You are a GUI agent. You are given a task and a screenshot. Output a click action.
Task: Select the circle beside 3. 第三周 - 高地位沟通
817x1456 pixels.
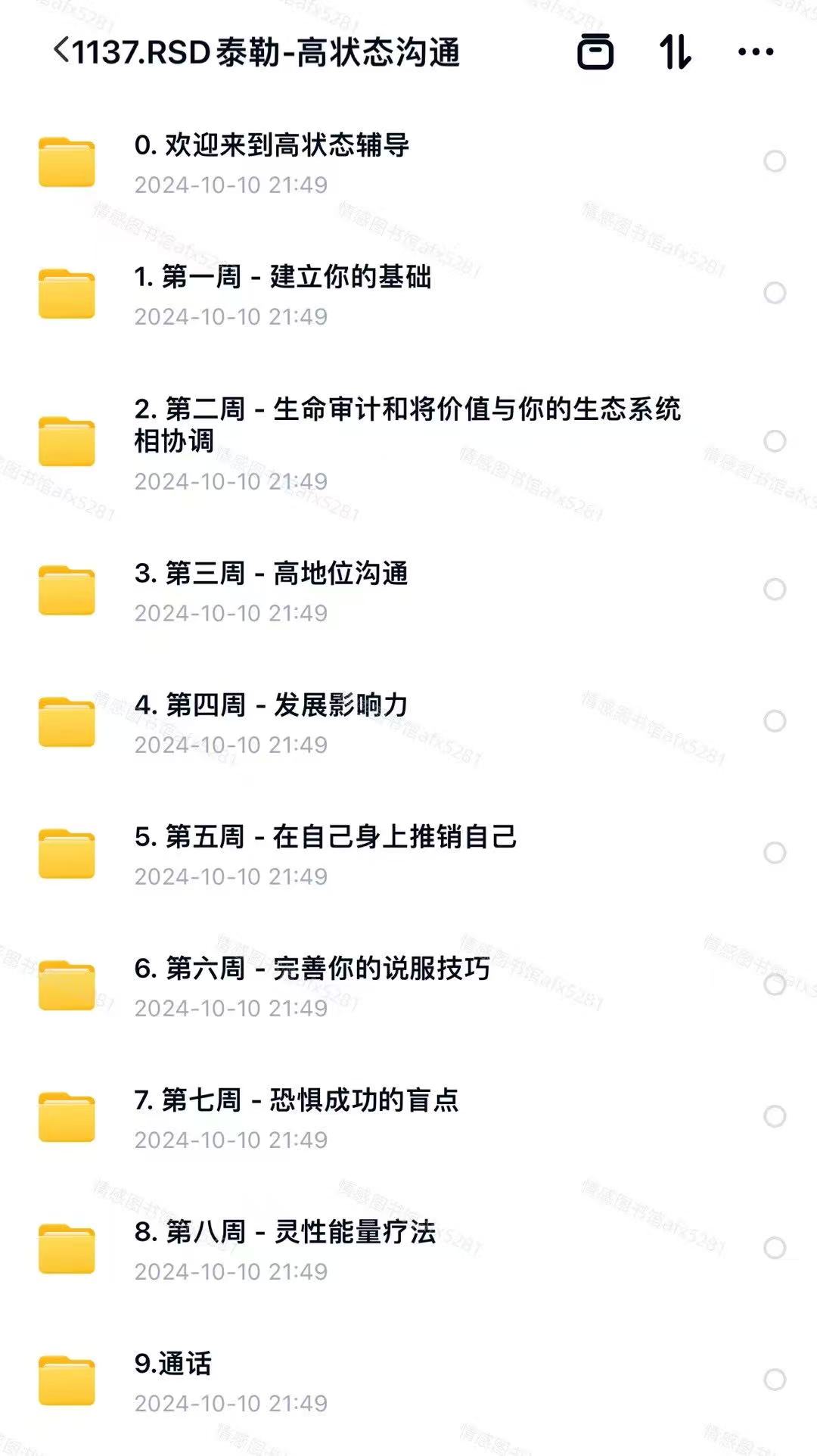point(774,590)
